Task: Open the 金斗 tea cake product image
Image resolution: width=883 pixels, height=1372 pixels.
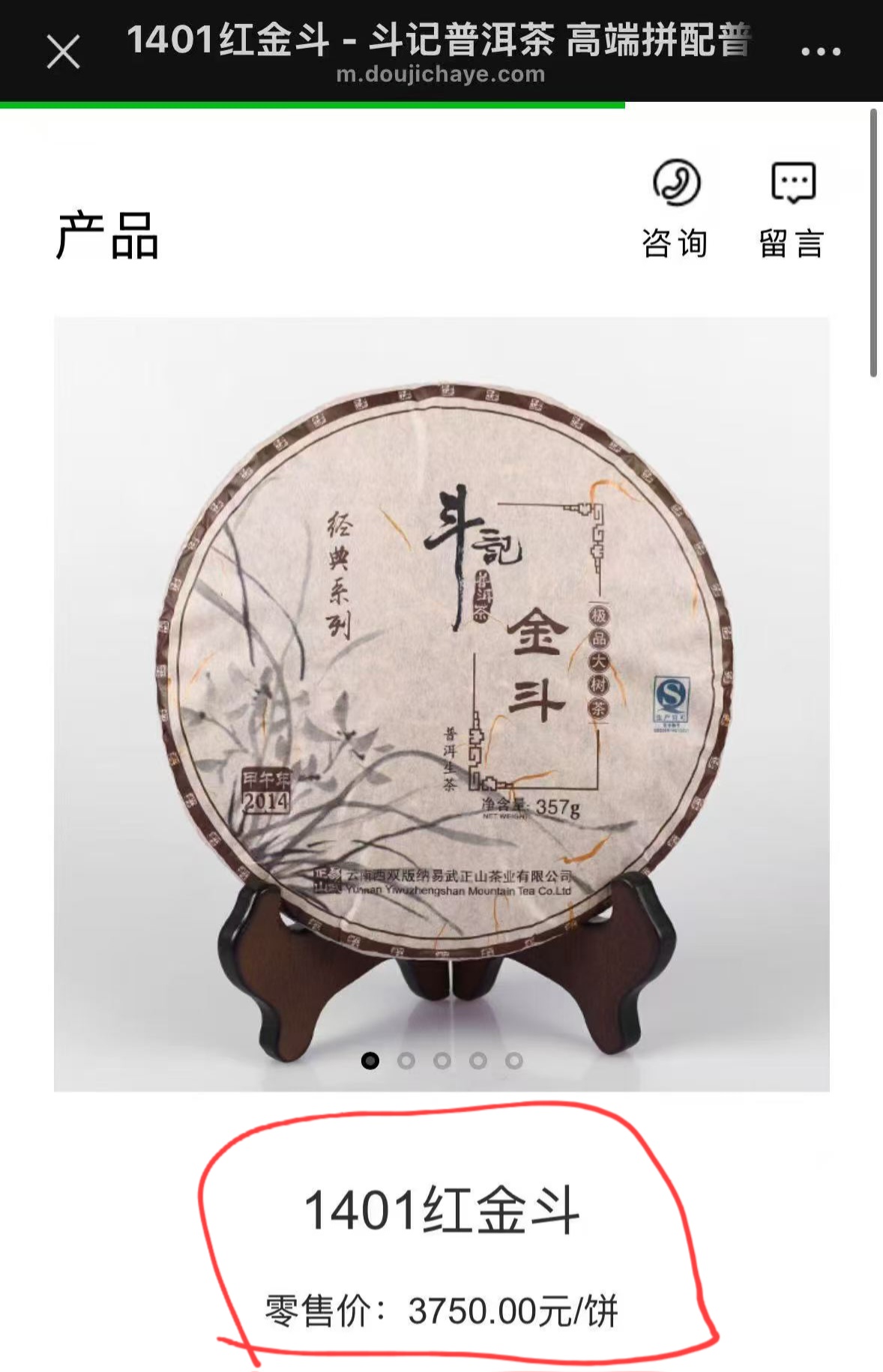Action: 441,674
